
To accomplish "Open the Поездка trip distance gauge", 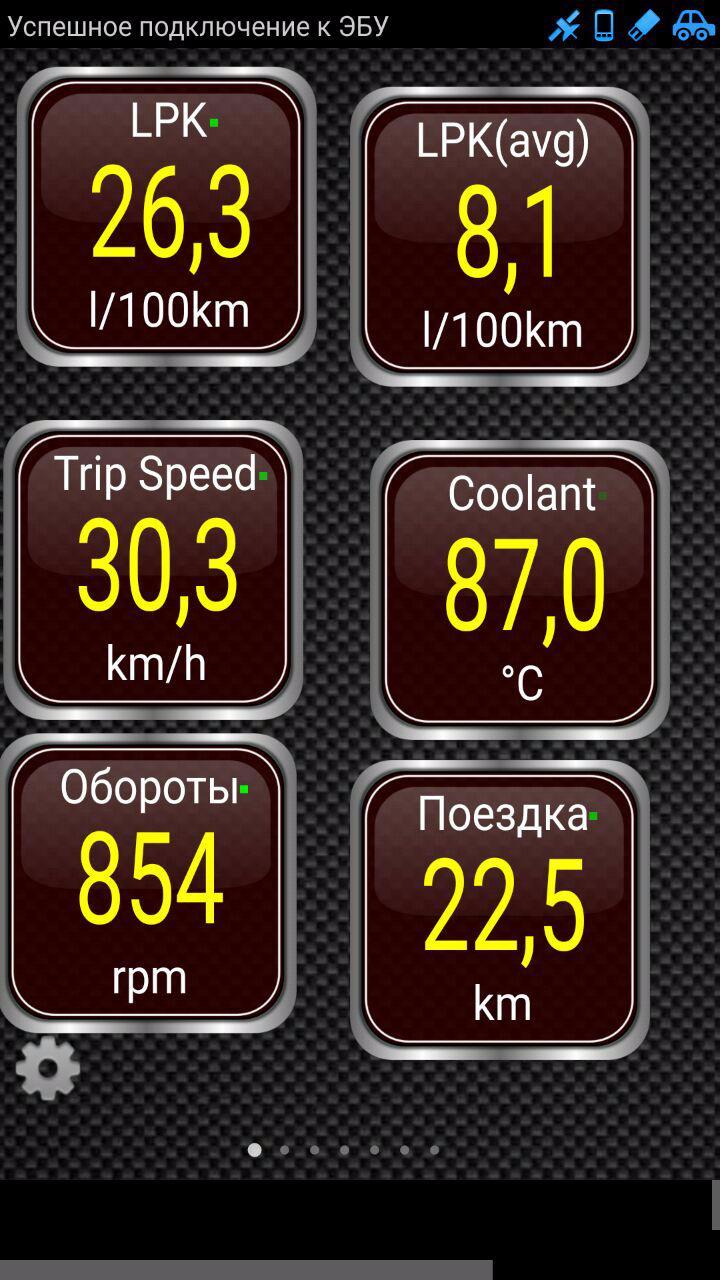I will pos(500,910).
